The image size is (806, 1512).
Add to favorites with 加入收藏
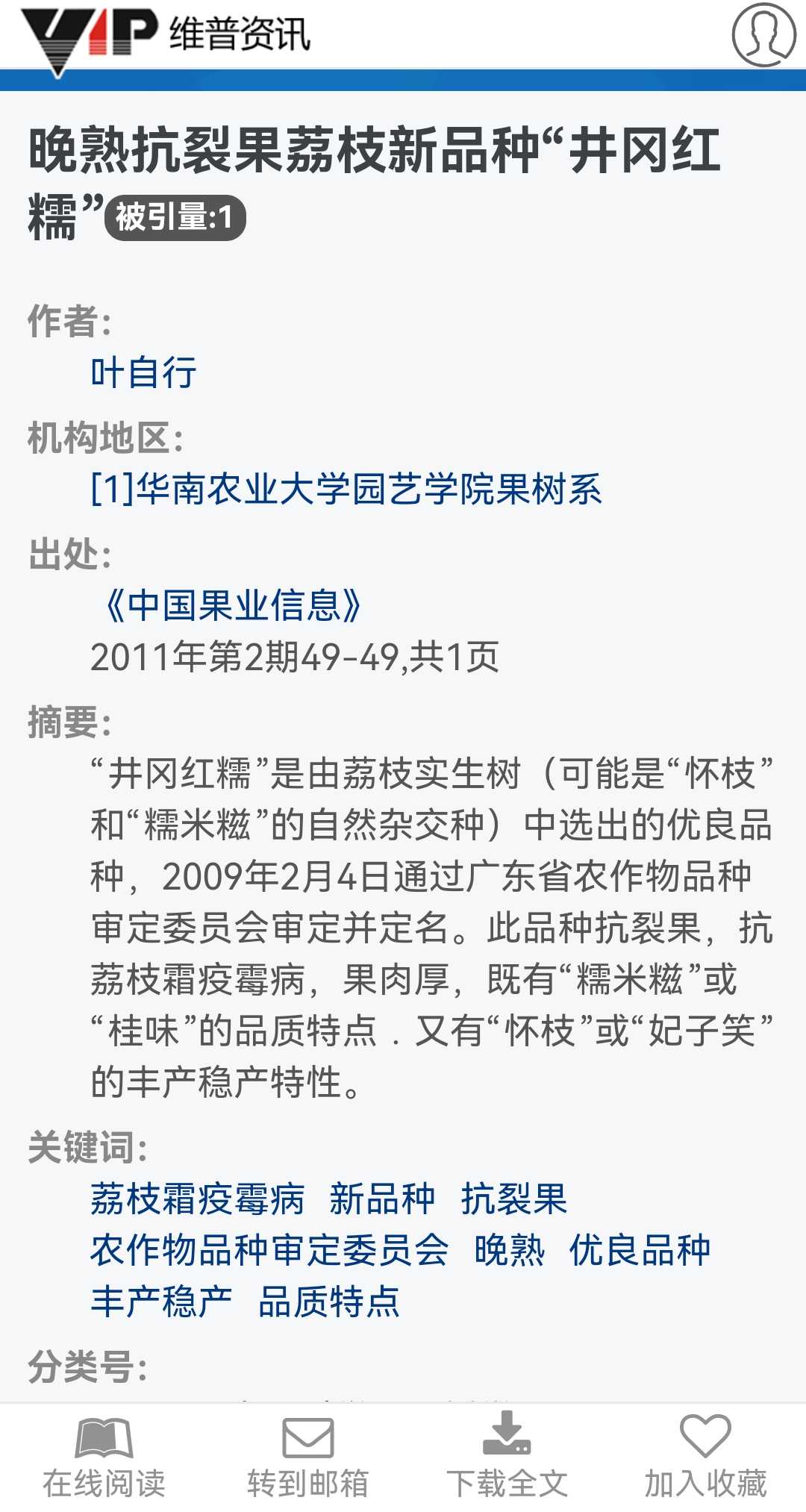705,1459
